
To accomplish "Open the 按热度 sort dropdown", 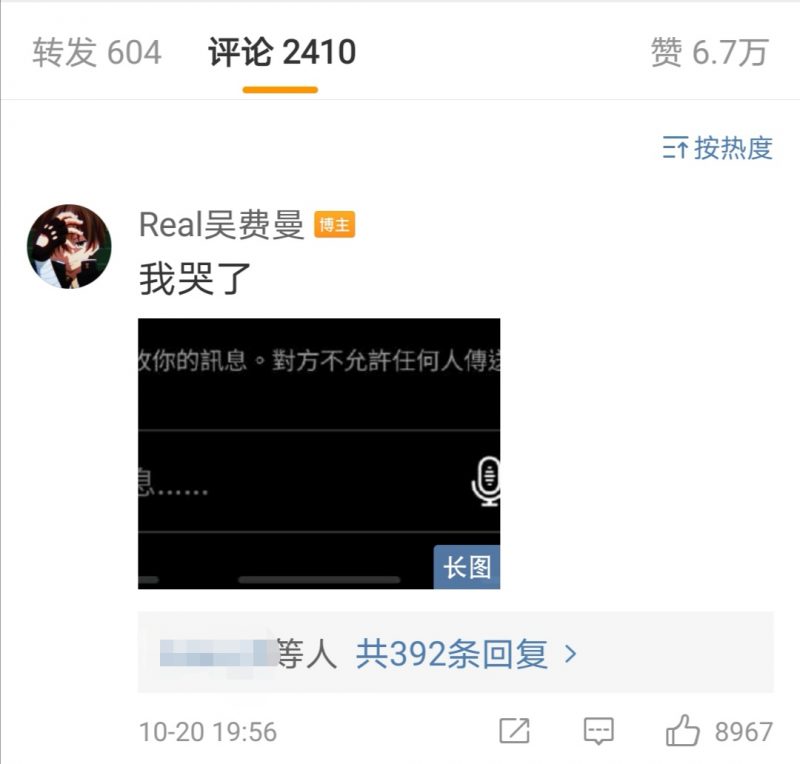I will 718,148.
